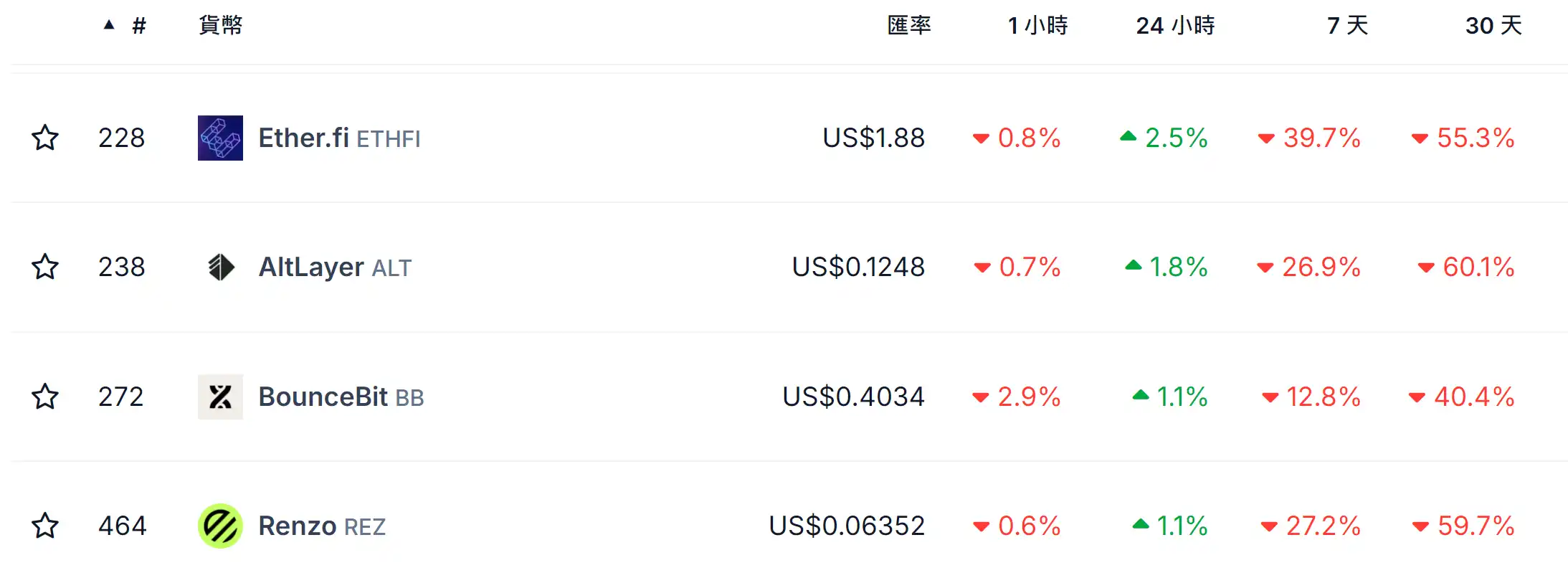Sort by 24 小時 change column
This screenshot has height=578, width=1568.
pyautogui.click(x=1174, y=26)
